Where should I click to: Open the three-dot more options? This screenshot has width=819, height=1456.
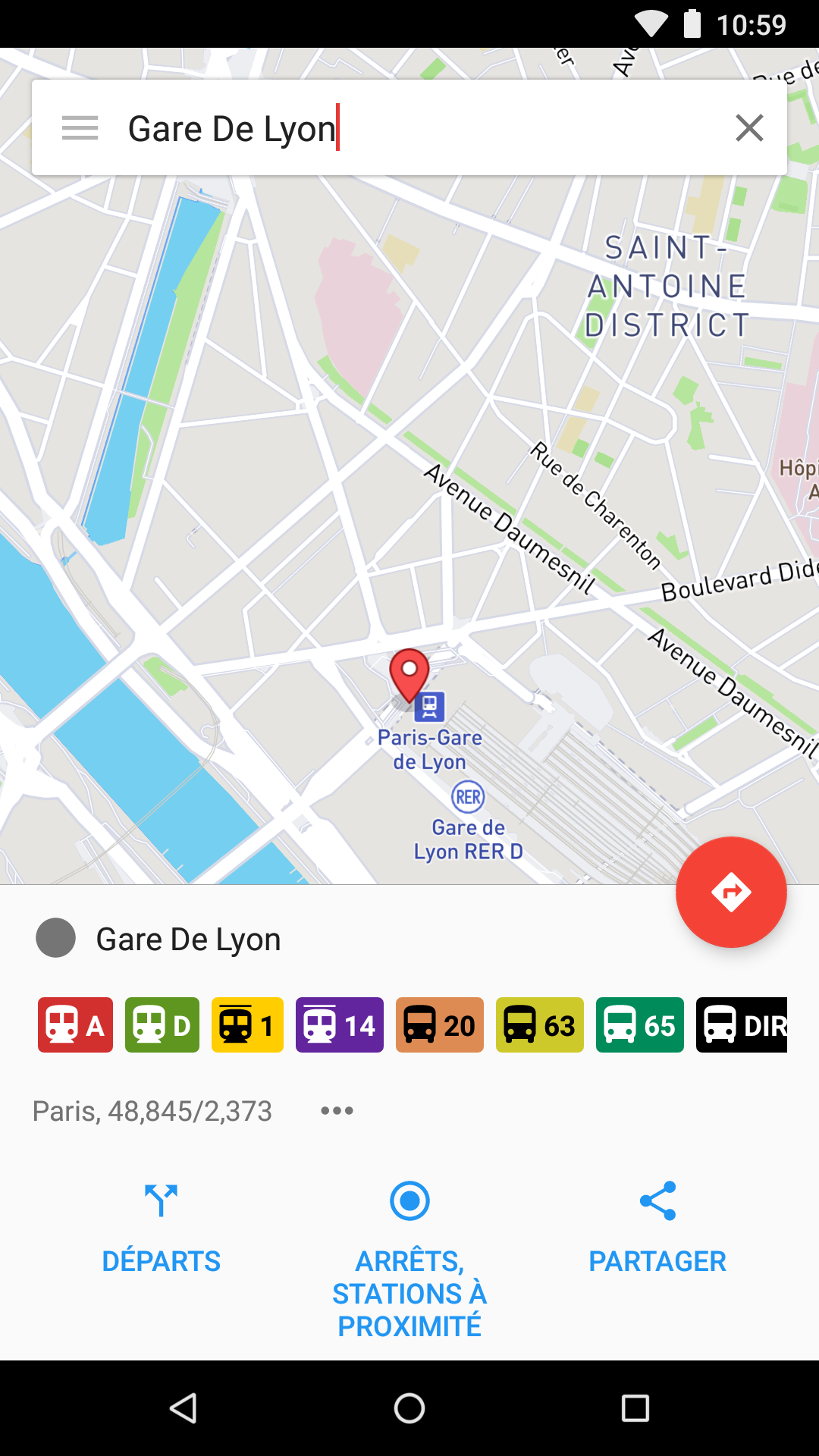click(337, 1111)
